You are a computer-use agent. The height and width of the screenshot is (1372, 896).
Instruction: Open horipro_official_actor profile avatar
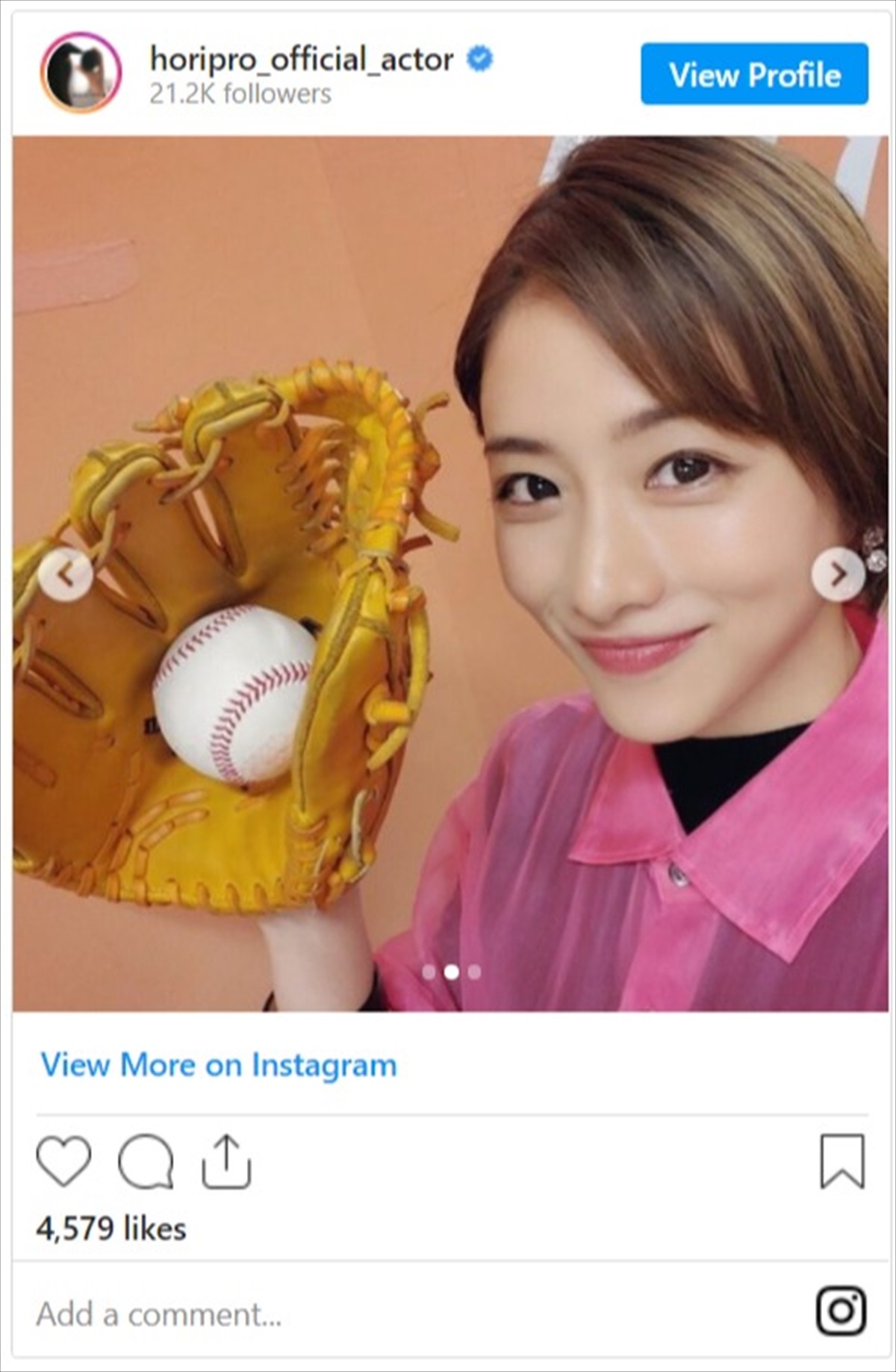point(81,73)
